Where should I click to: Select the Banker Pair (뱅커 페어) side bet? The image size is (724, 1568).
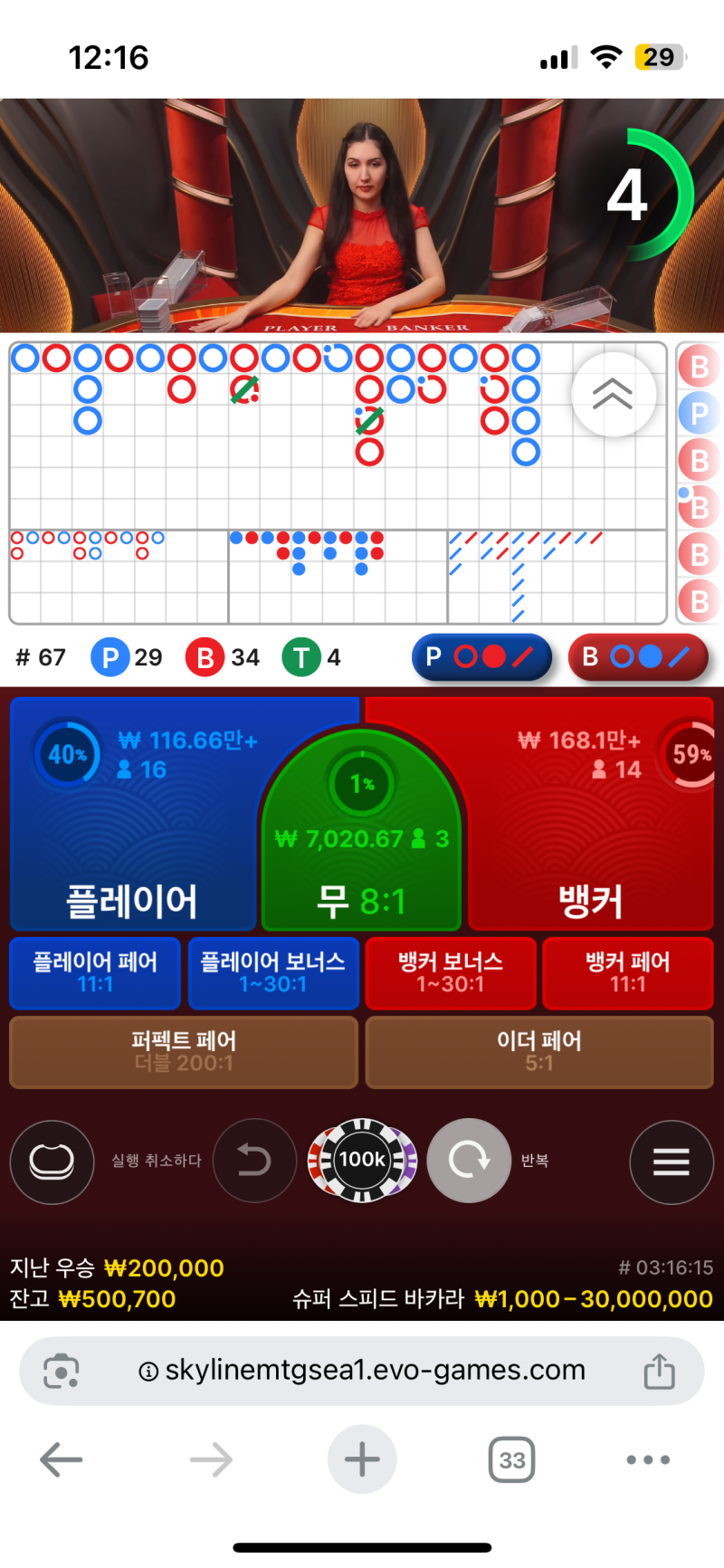627,972
